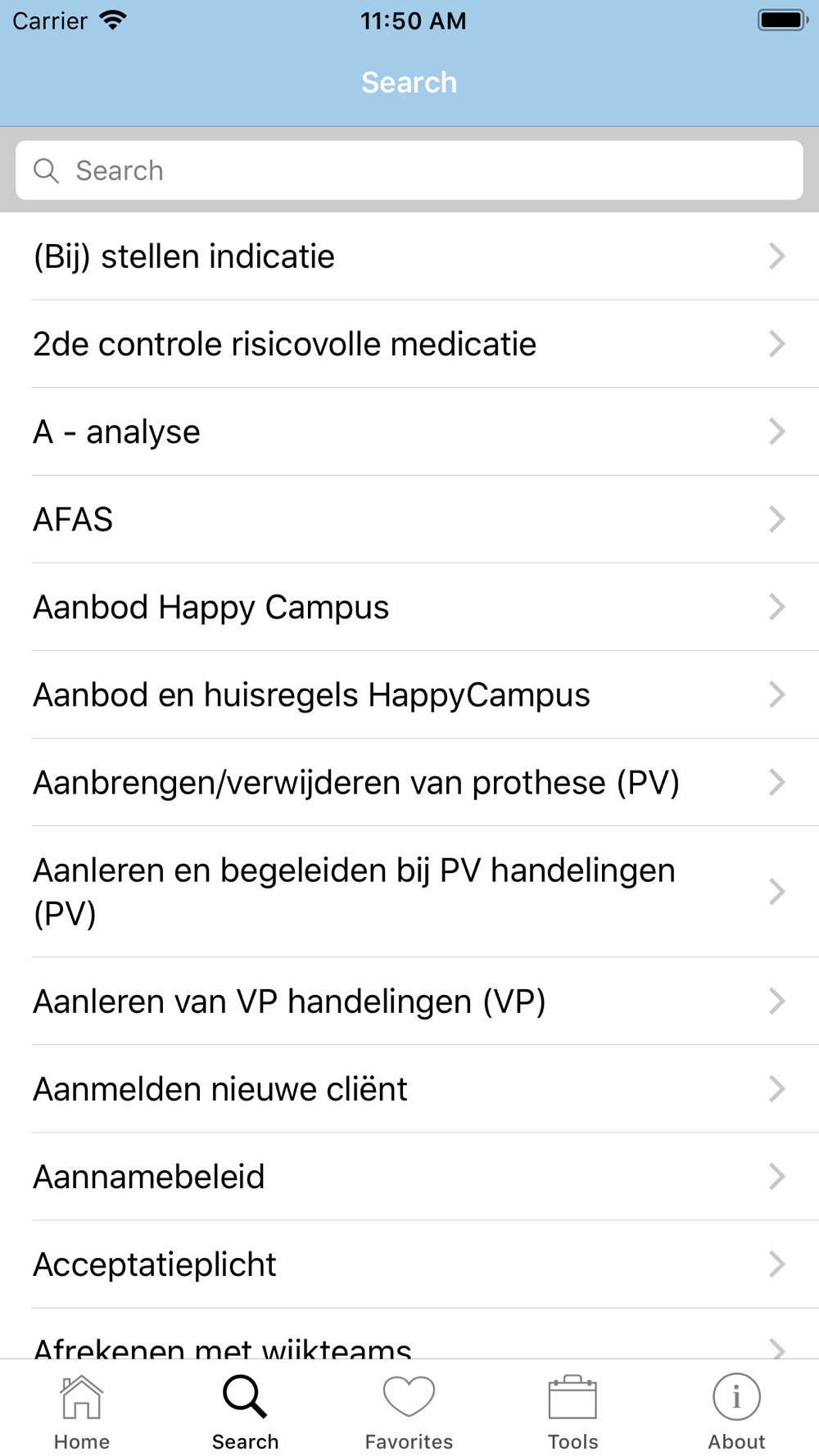Open Aanleren van VP handelingen (VP)
Viewport: 819px width, 1456px height.
409,1001
